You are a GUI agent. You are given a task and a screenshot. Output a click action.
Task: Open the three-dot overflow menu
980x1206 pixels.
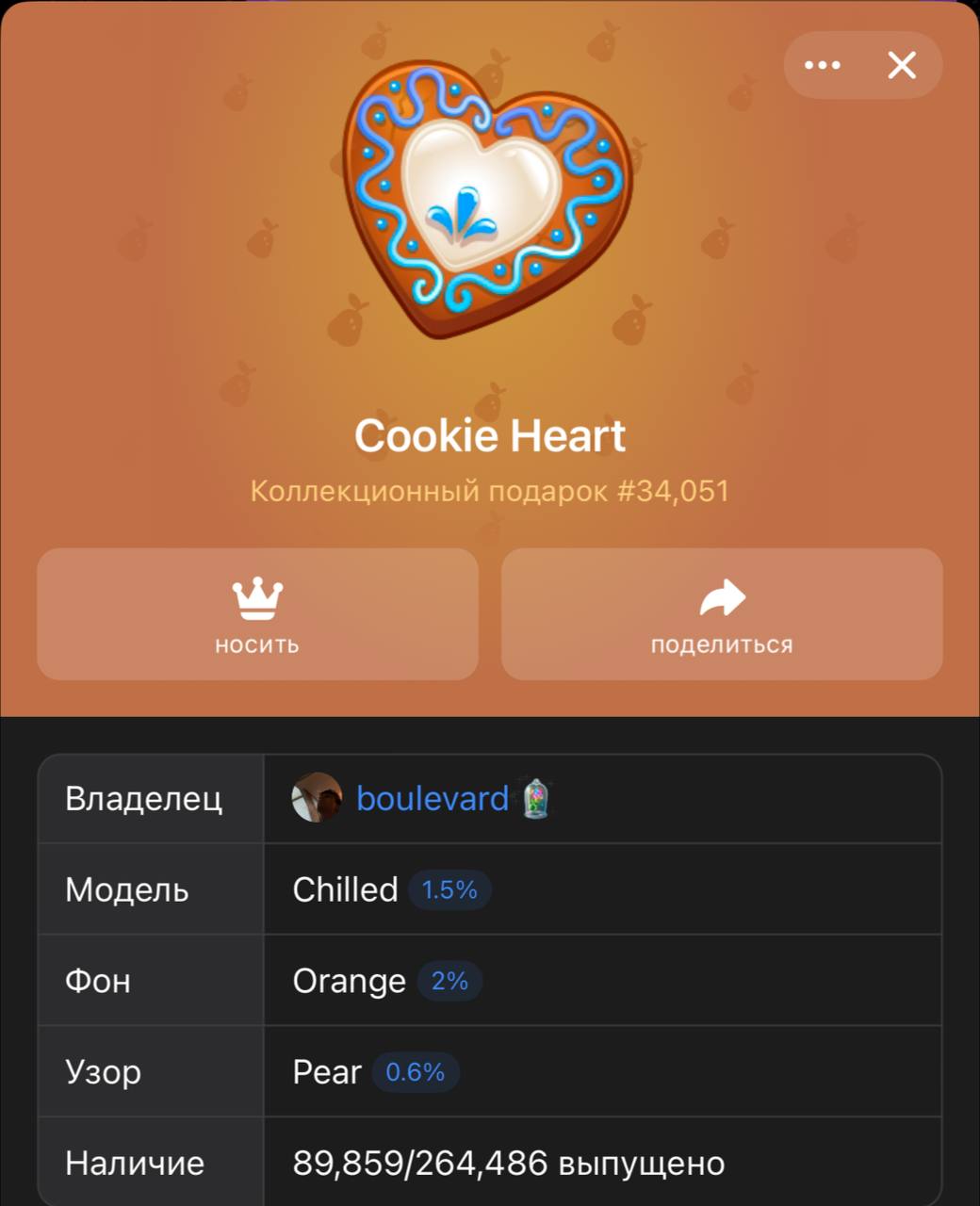pyautogui.click(x=822, y=65)
